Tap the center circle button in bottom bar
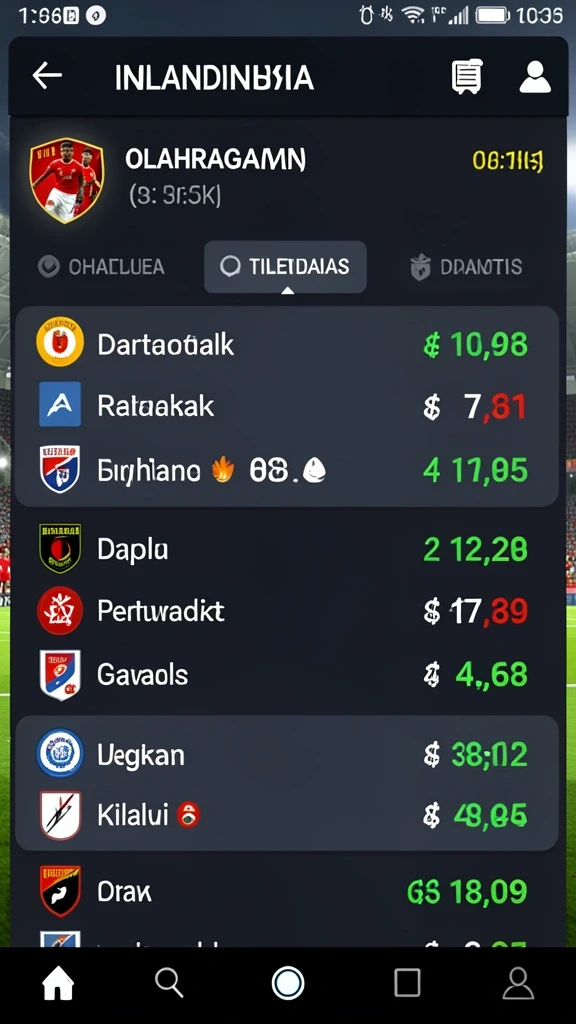This screenshot has height=1024, width=576. (288, 983)
